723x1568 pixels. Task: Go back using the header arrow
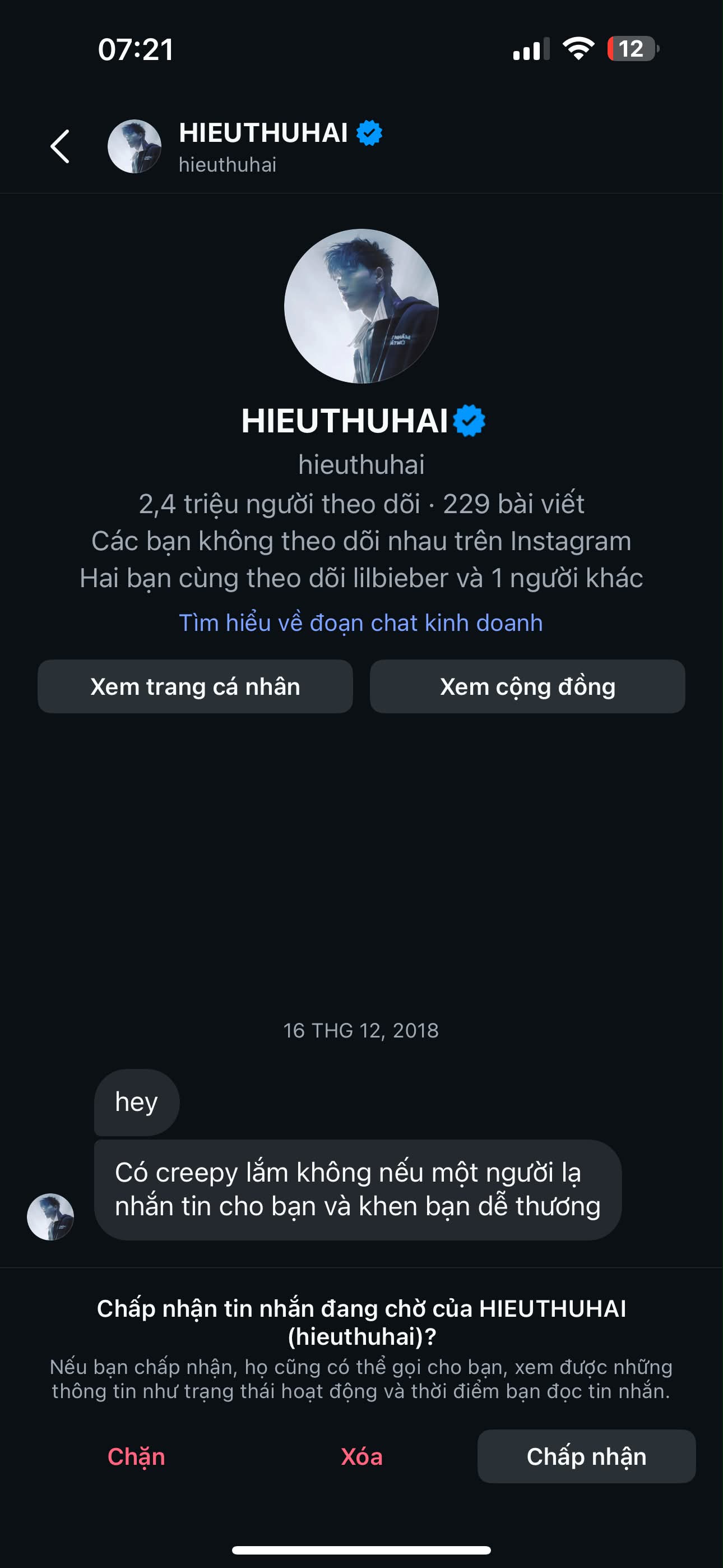pos(59,147)
